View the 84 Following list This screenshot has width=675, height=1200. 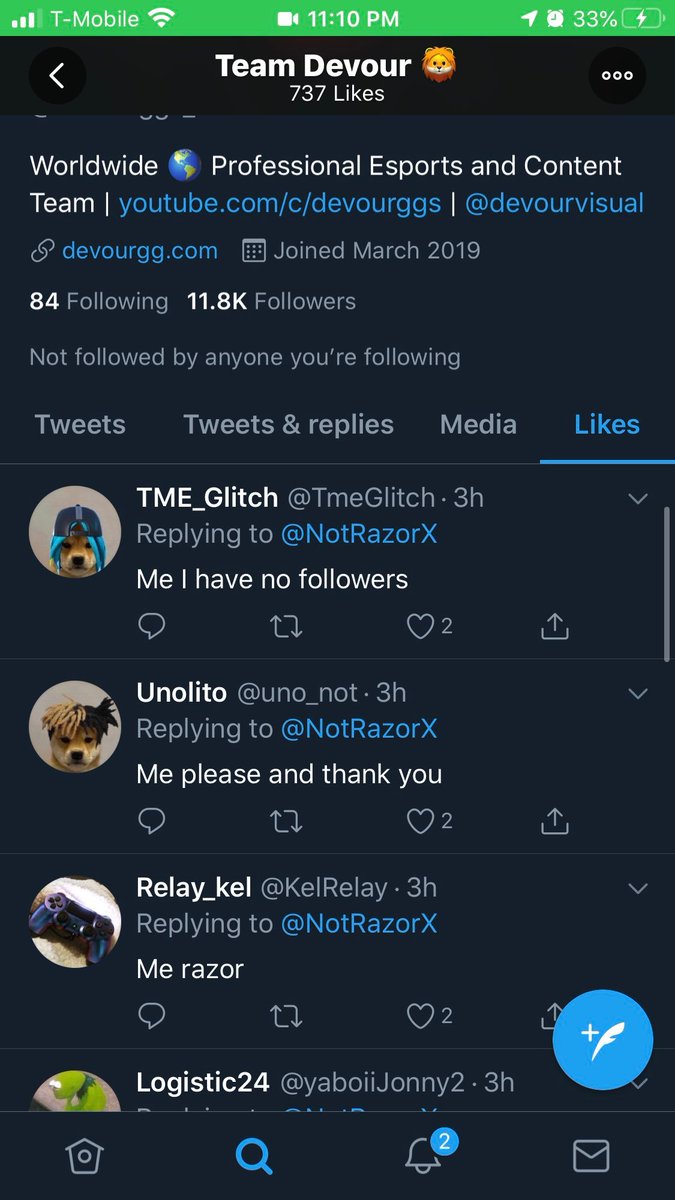[x=99, y=301]
